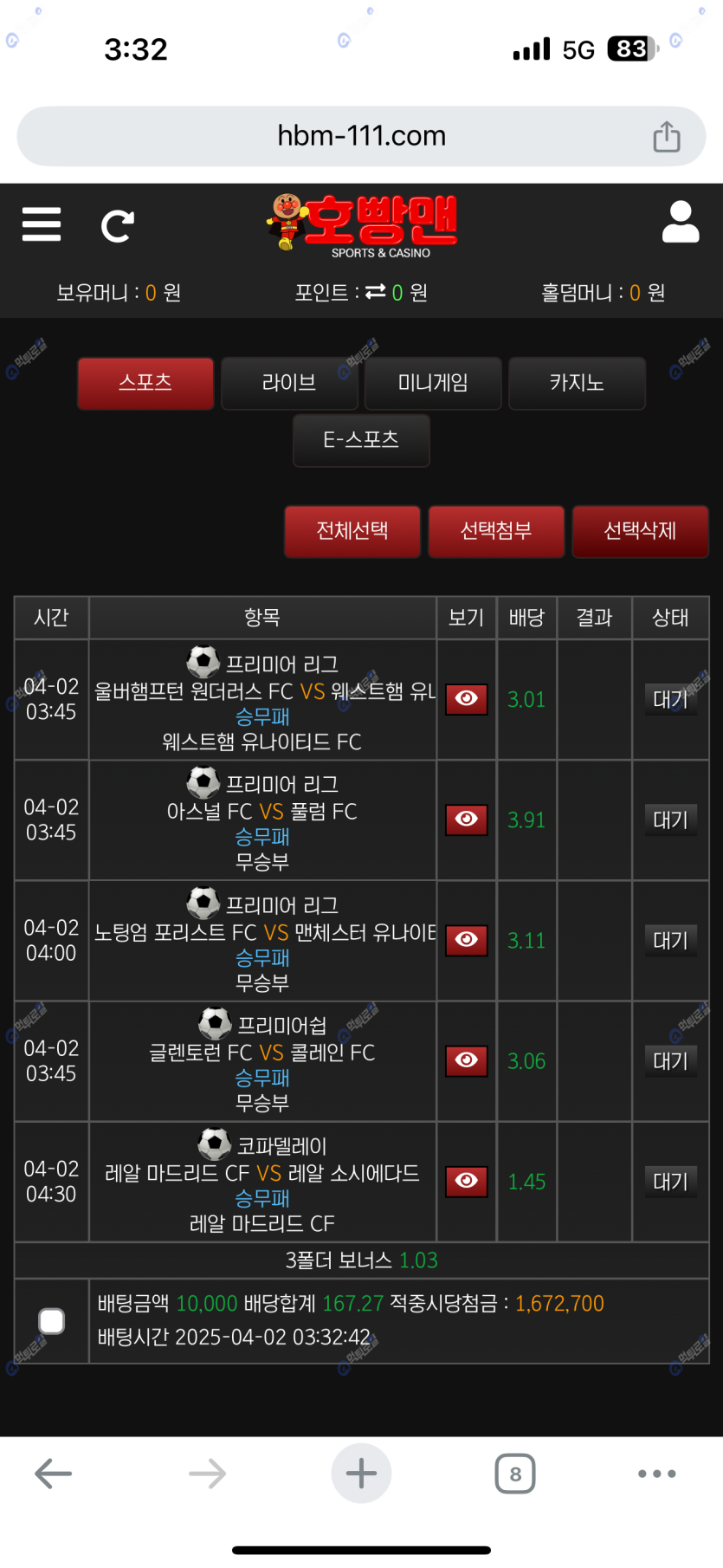Switch to the 라이브 tab
This screenshot has height=1568, width=723.
(x=289, y=383)
